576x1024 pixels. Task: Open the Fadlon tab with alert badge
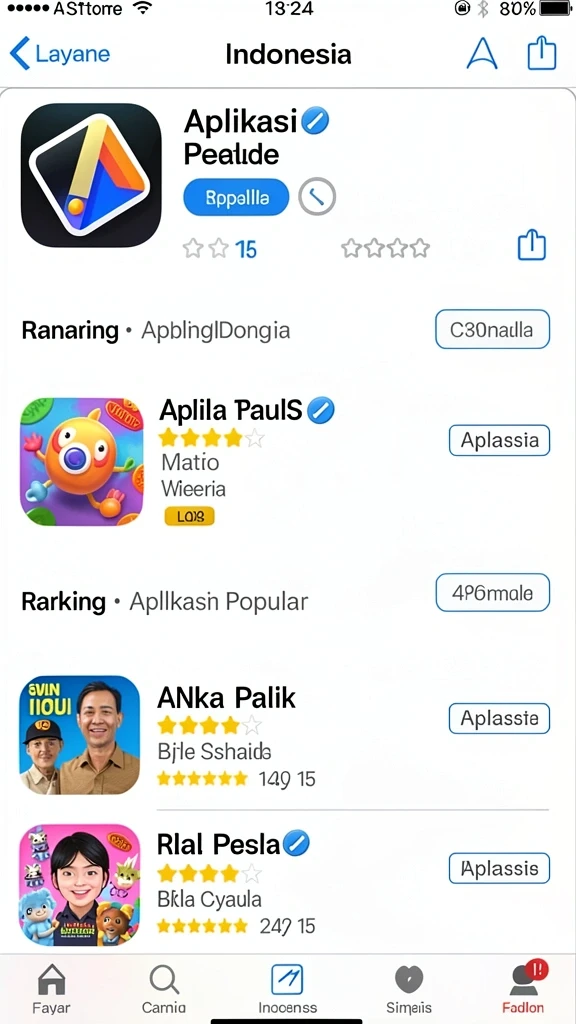523,989
